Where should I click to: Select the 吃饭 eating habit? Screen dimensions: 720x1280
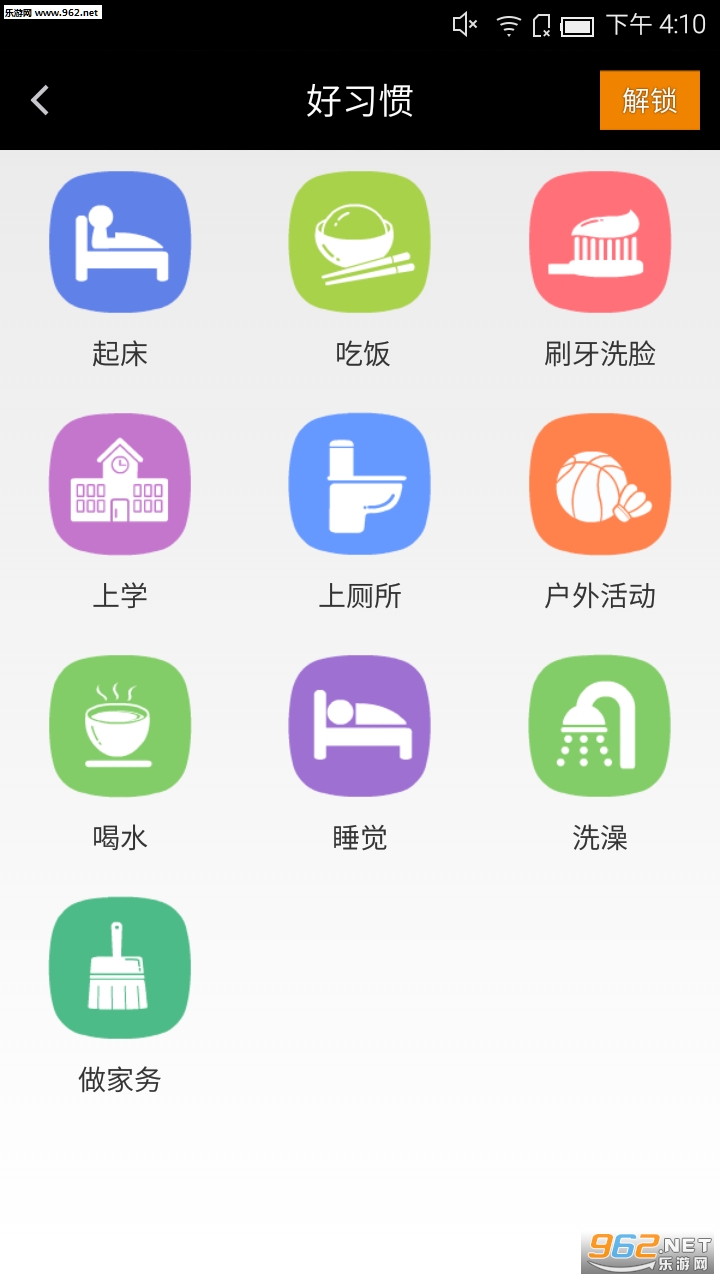(x=360, y=243)
